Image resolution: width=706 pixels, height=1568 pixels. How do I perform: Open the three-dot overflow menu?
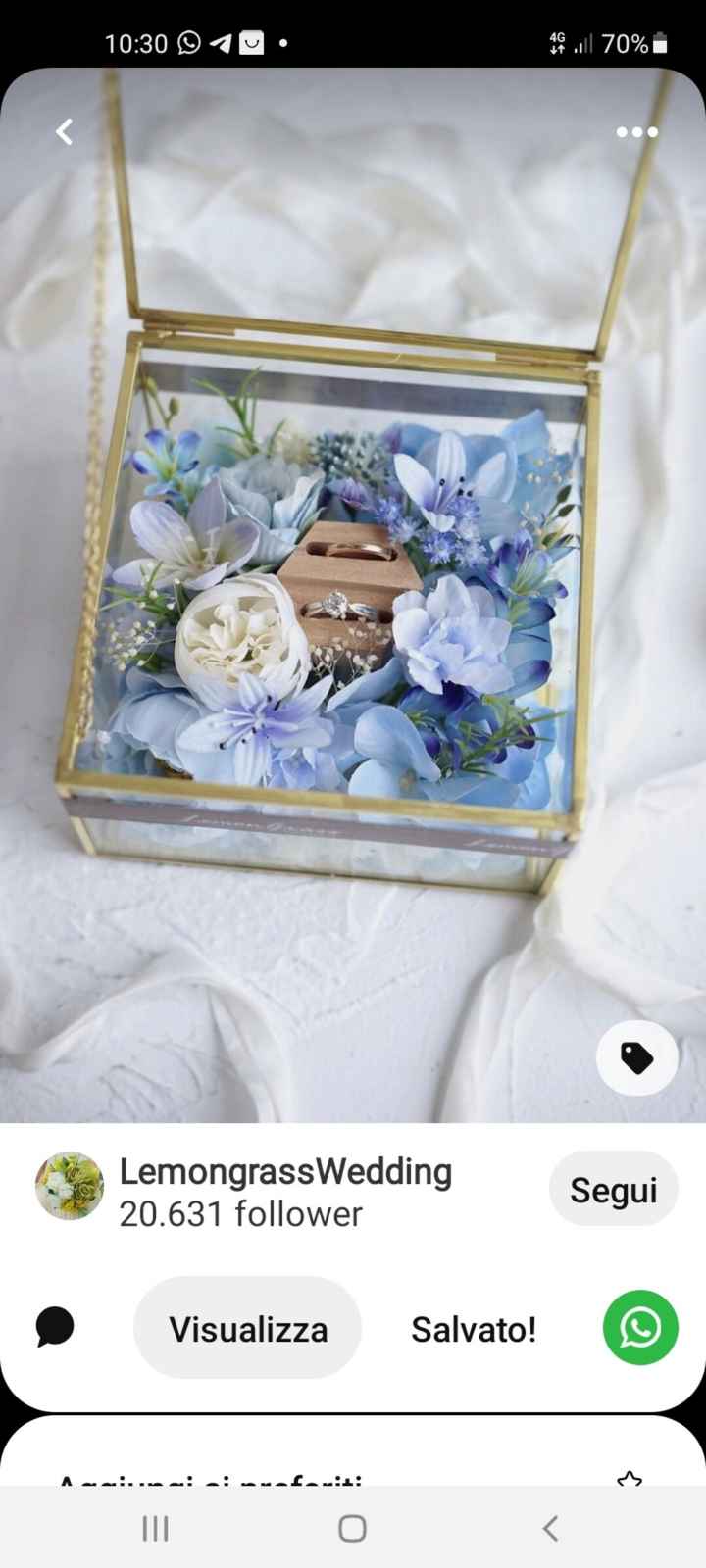(636, 132)
